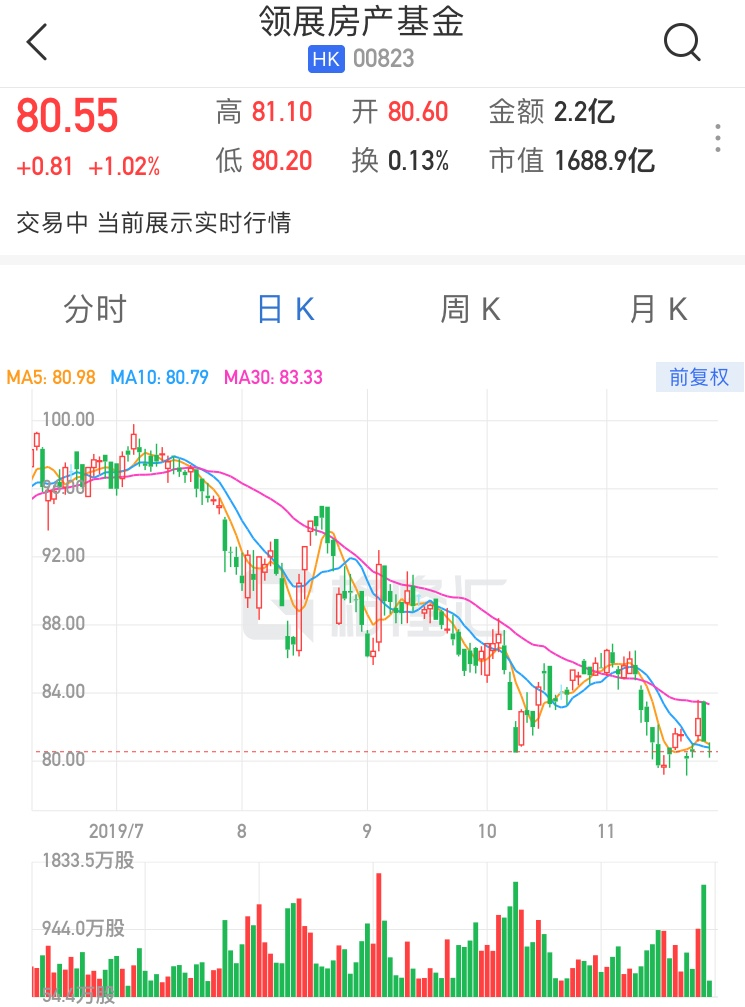The height and width of the screenshot is (1007, 745).
Task: Go back using the top-left arrow
Action: click(37, 43)
